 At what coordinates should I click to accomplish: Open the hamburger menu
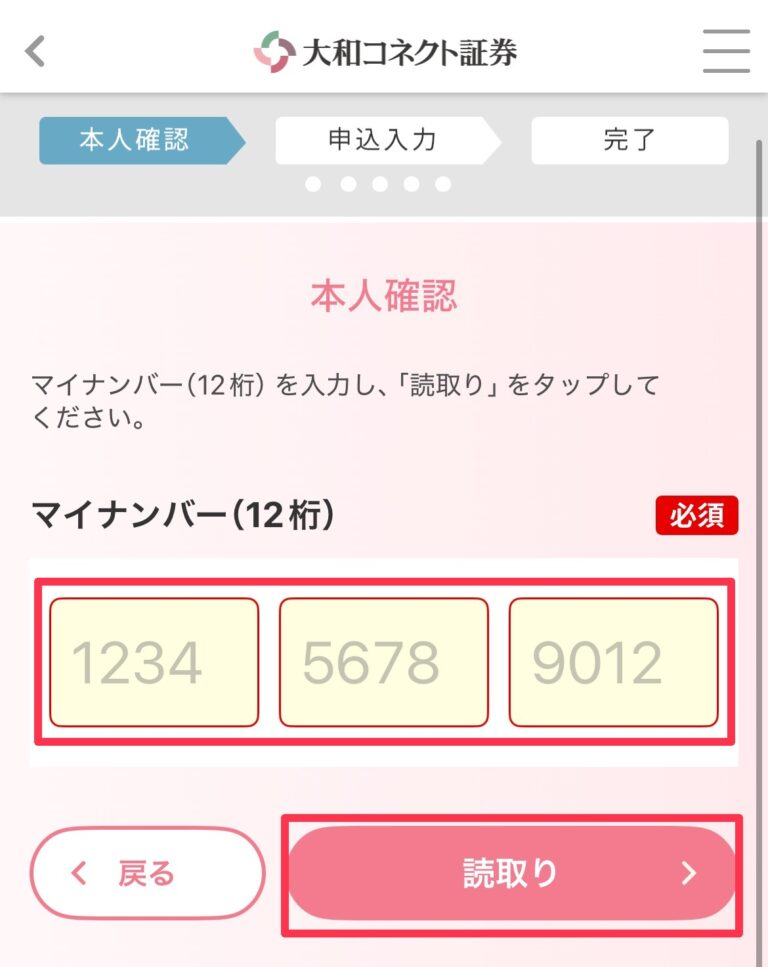pyautogui.click(x=726, y=50)
